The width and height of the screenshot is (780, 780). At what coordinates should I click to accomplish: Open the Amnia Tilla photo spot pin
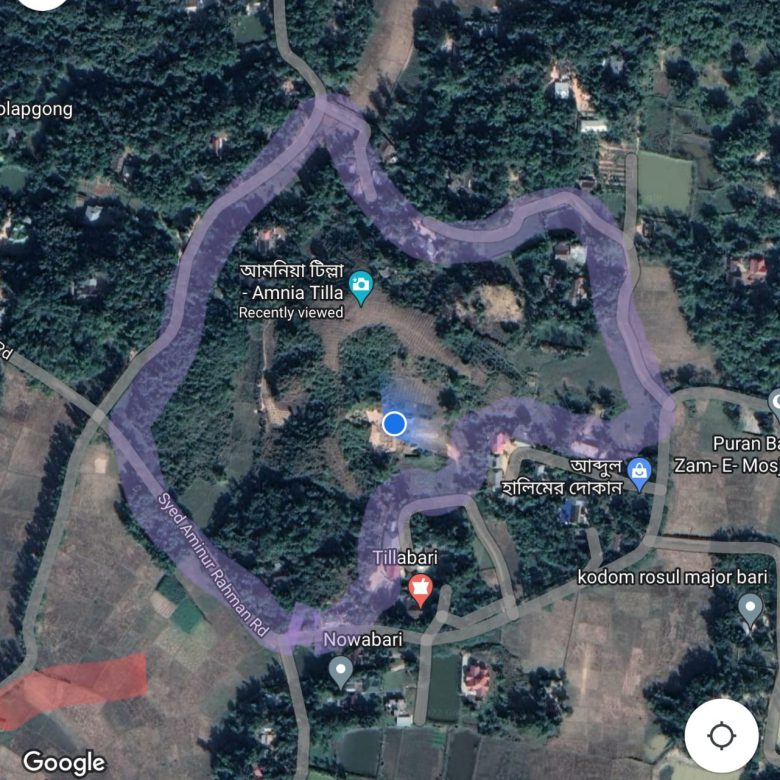pos(361,287)
